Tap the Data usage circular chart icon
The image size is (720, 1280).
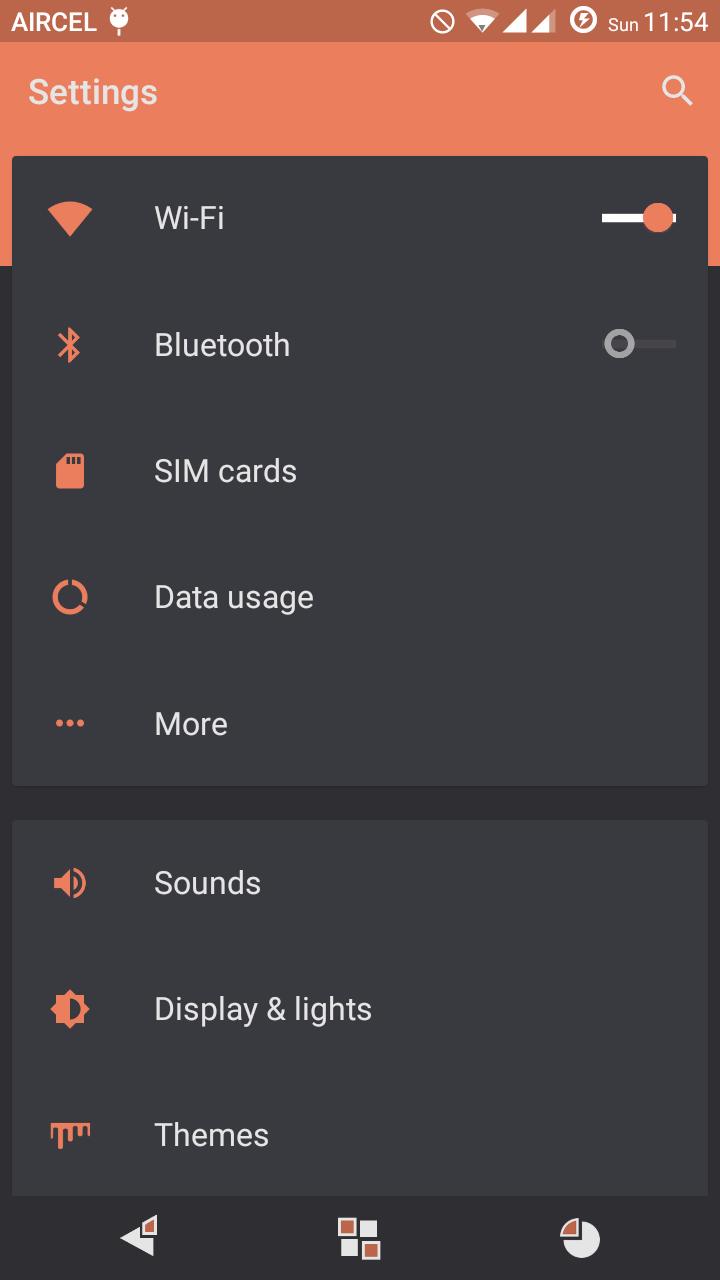click(x=69, y=596)
